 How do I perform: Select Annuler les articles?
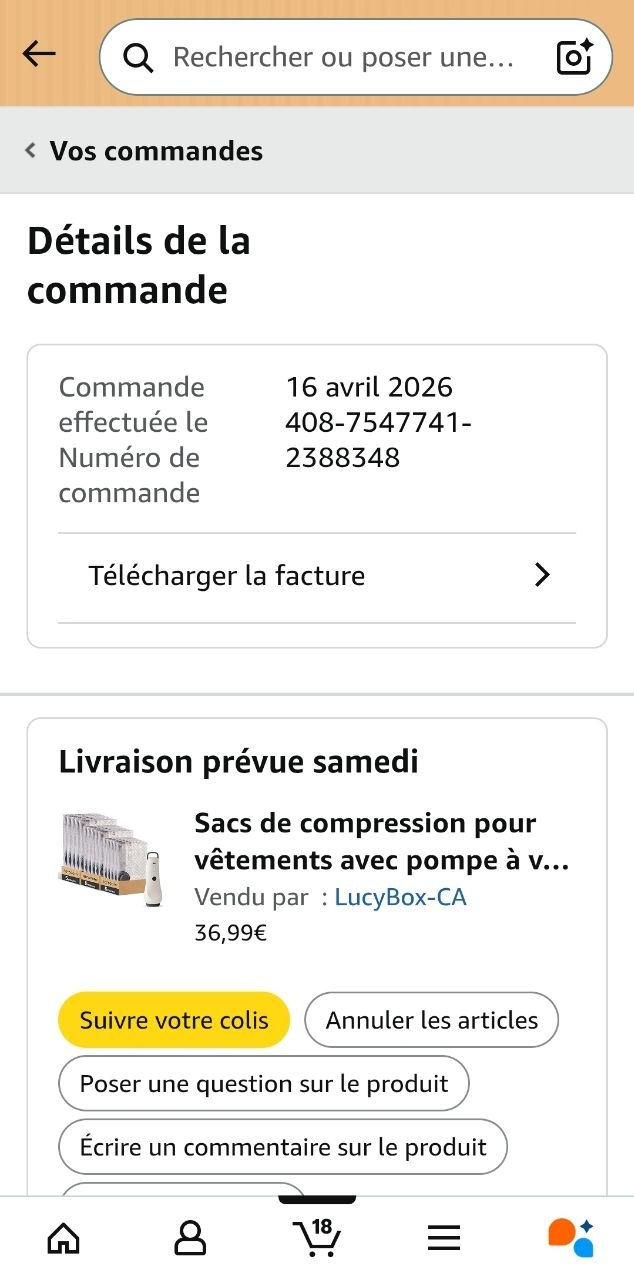tap(431, 1020)
